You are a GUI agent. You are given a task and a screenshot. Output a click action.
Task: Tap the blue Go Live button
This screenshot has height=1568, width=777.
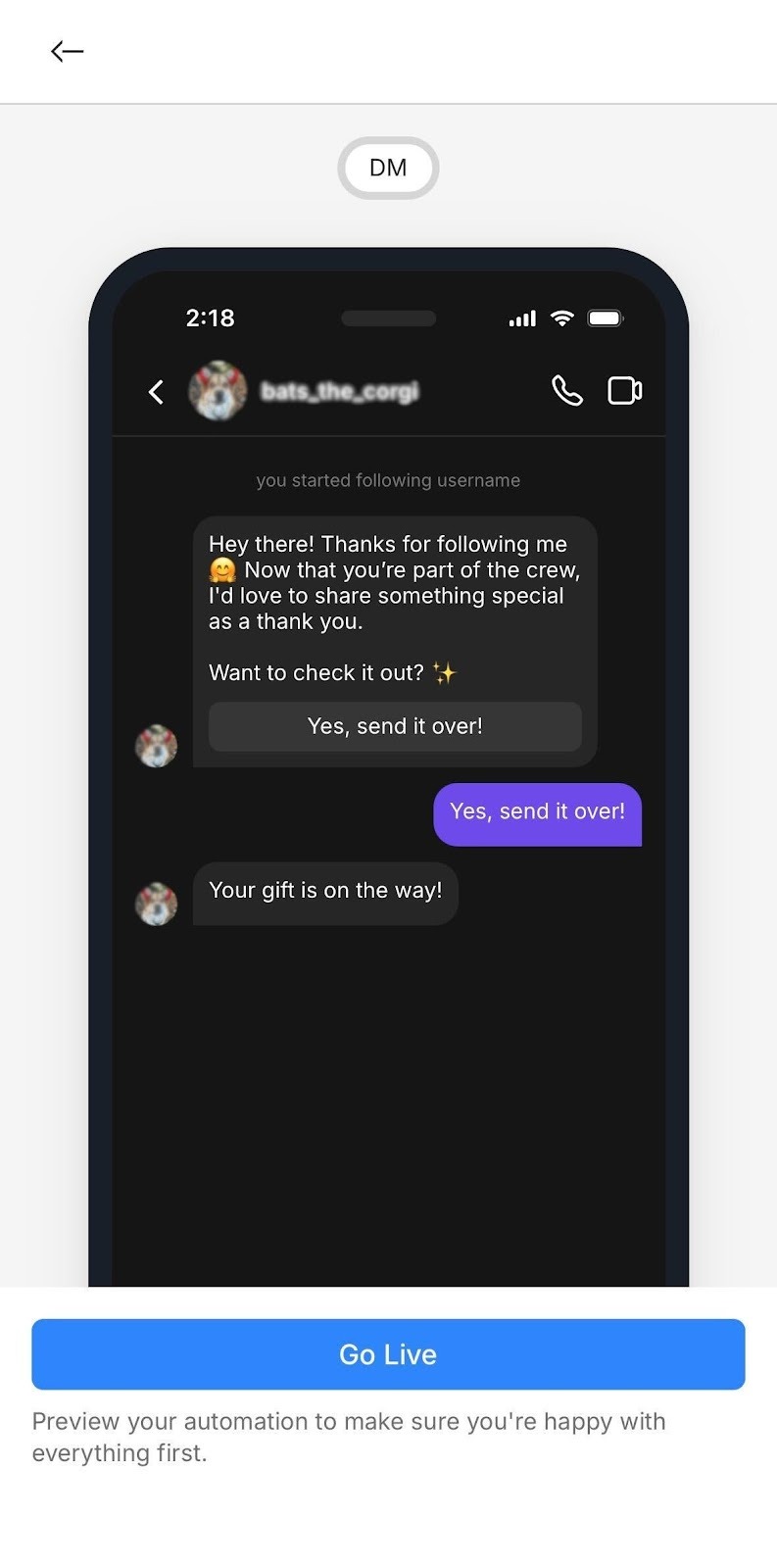[x=388, y=1353]
